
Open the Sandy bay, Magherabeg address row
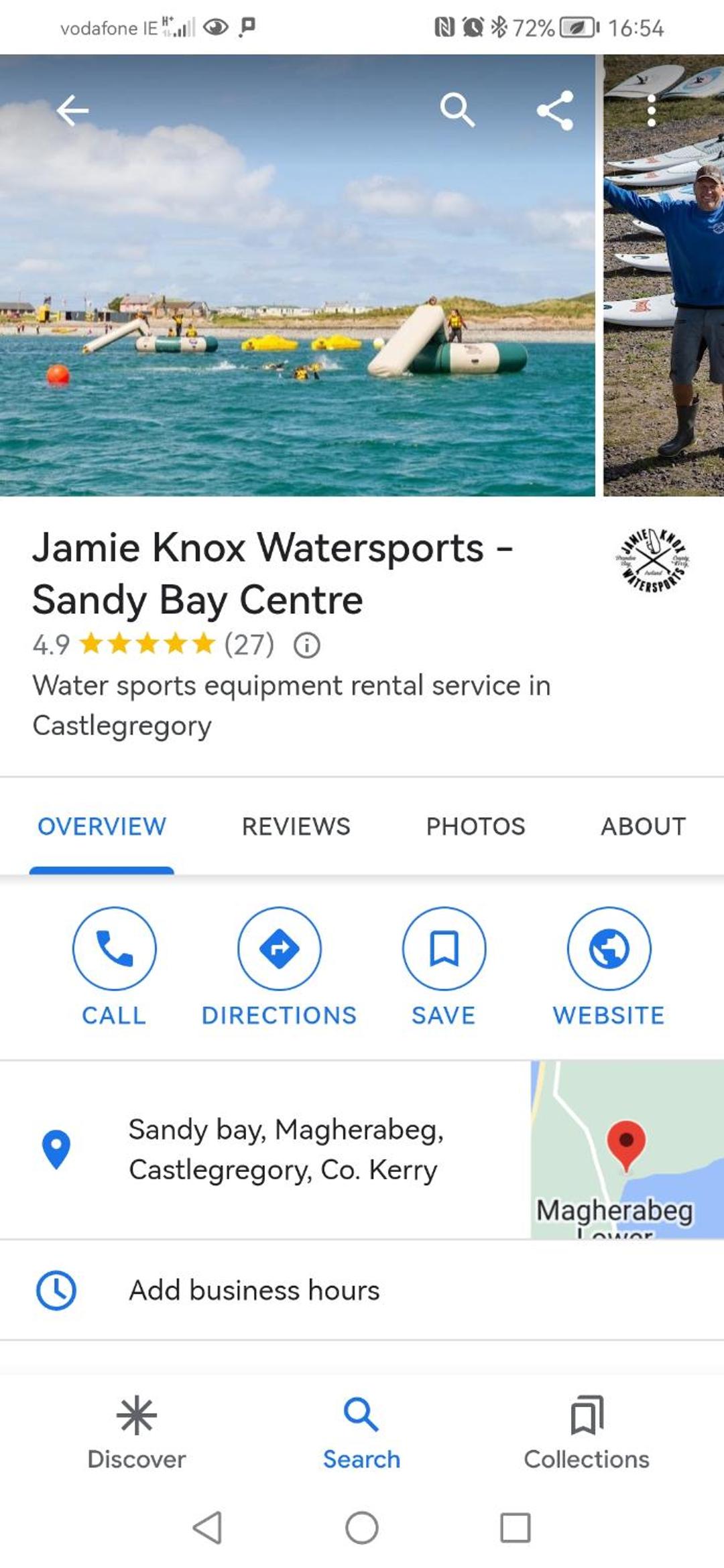265,1150
